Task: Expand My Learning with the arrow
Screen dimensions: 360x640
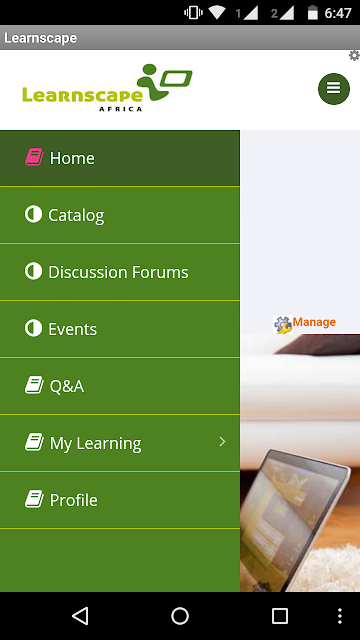Action: [222, 442]
